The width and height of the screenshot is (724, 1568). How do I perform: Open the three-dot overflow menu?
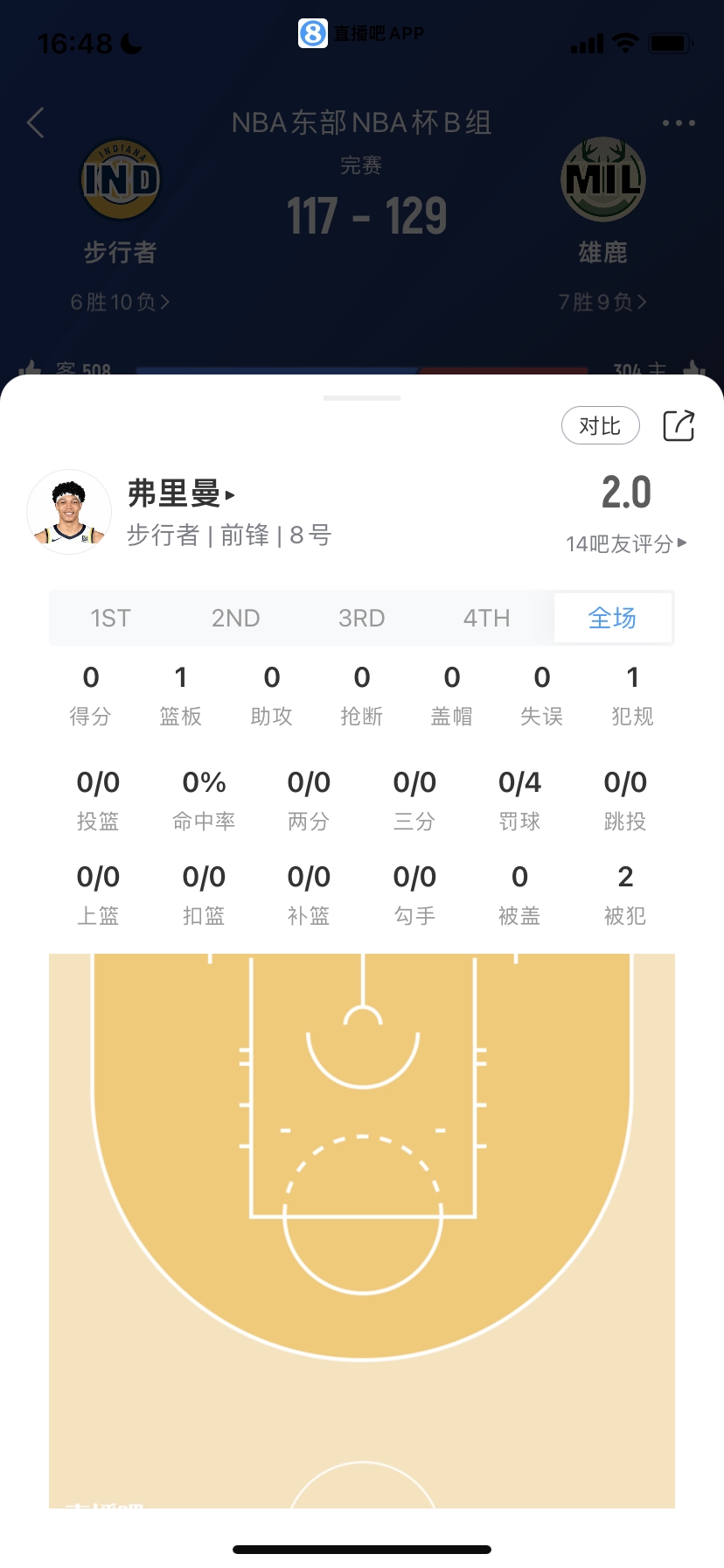(679, 123)
